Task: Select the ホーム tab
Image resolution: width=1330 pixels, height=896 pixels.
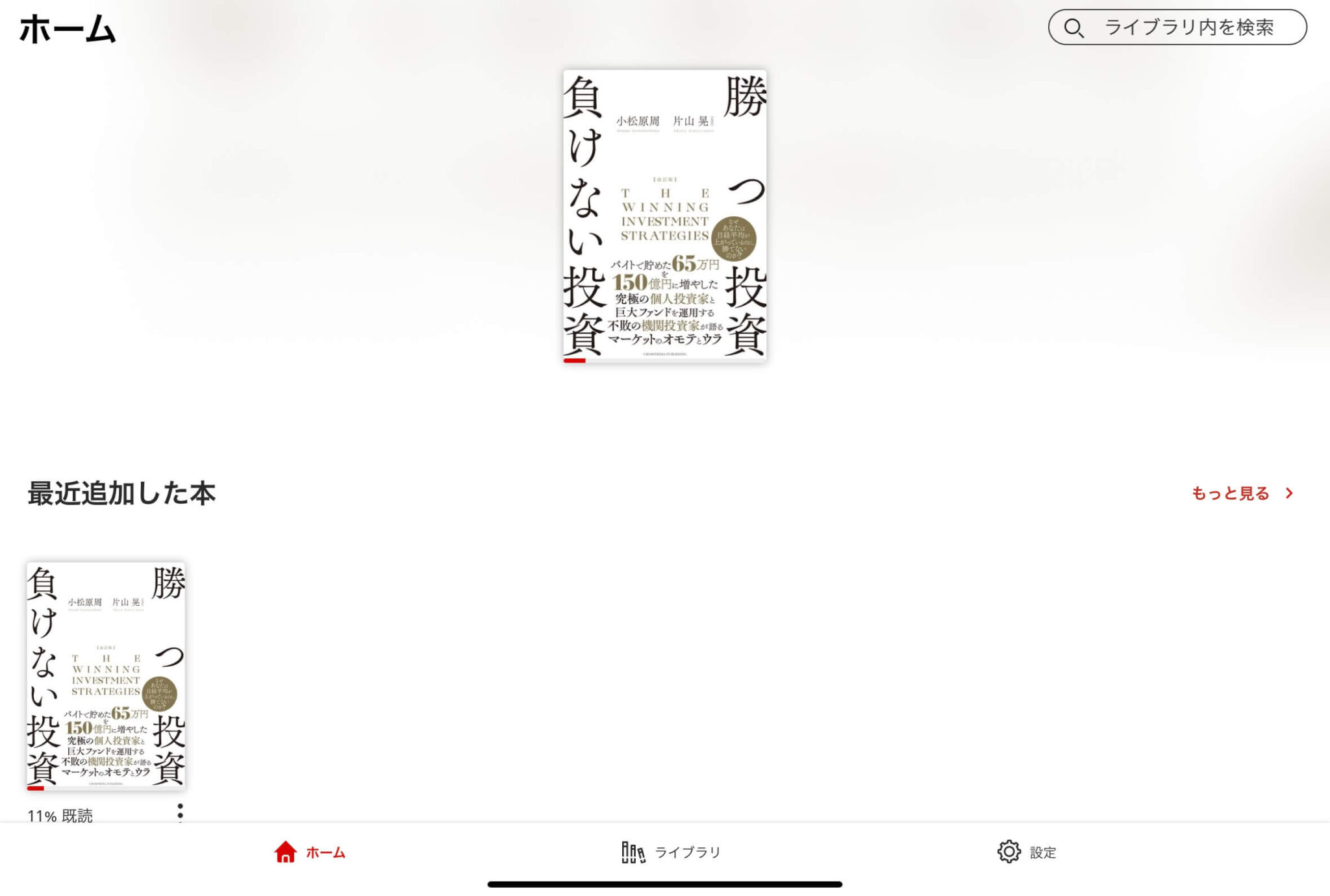Action: [x=310, y=852]
